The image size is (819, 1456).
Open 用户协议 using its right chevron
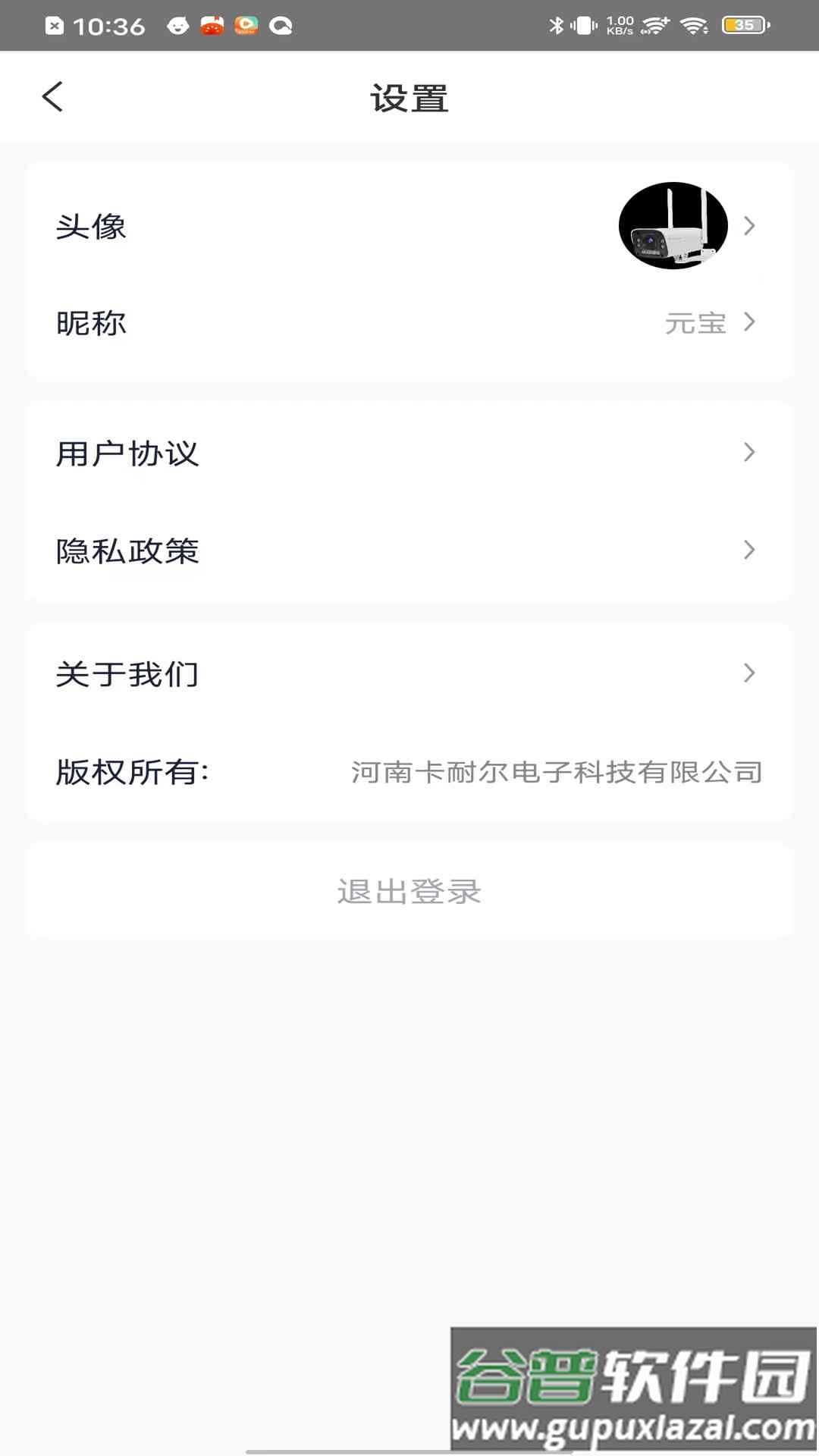coord(749,453)
